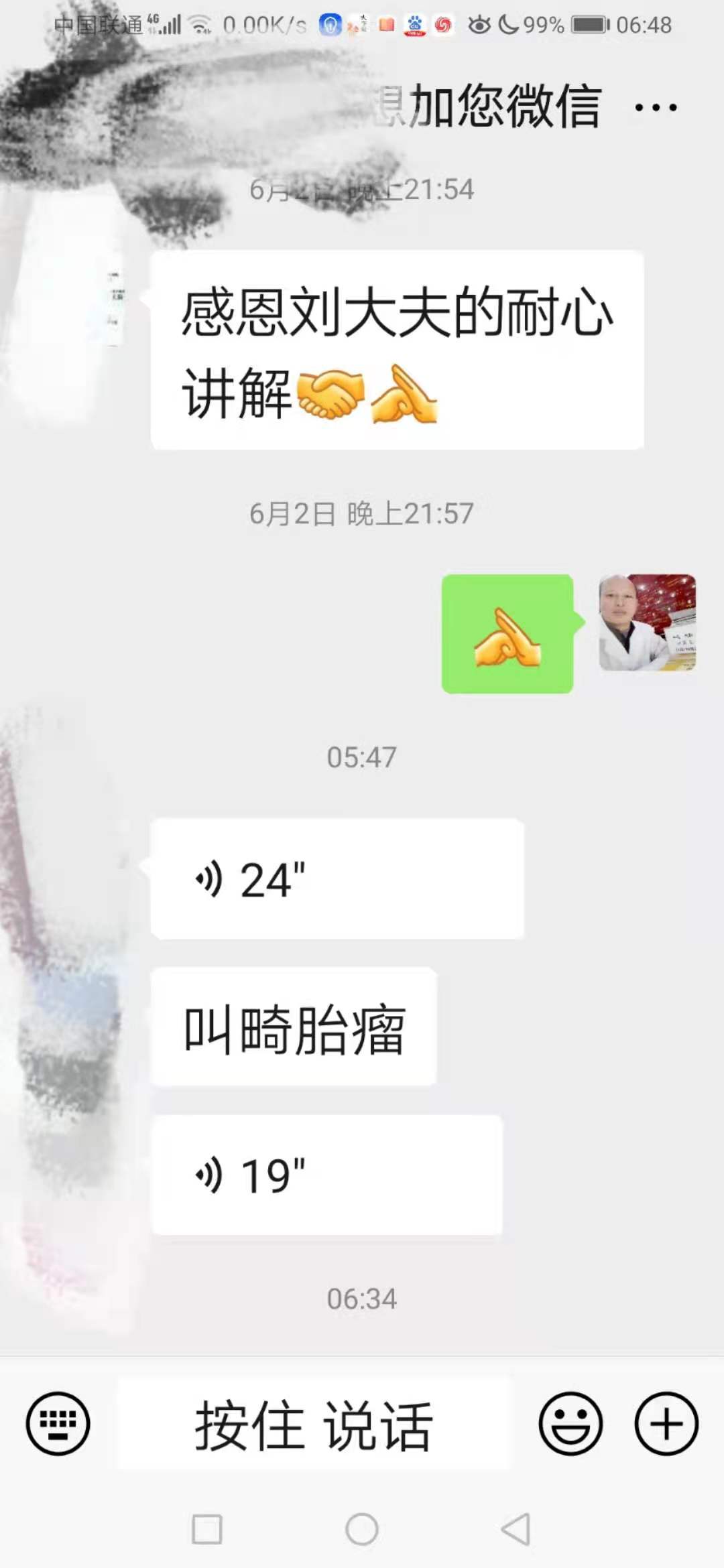Open the doctor's profile avatar
Image resolution: width=724 pixels, height=1568 pixels.
pyautogui.click(x=647, y=623)
